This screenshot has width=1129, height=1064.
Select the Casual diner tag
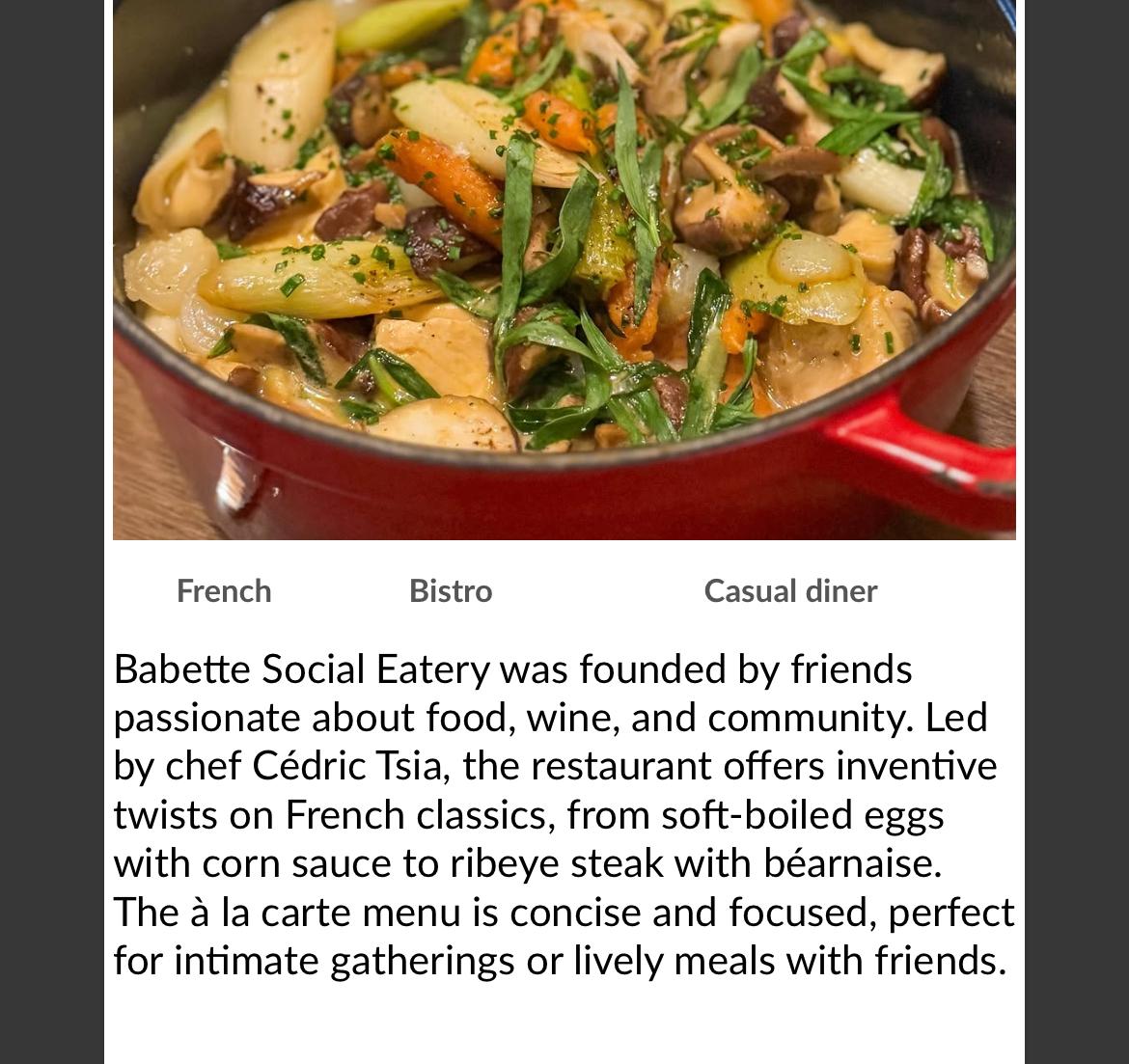790,591
